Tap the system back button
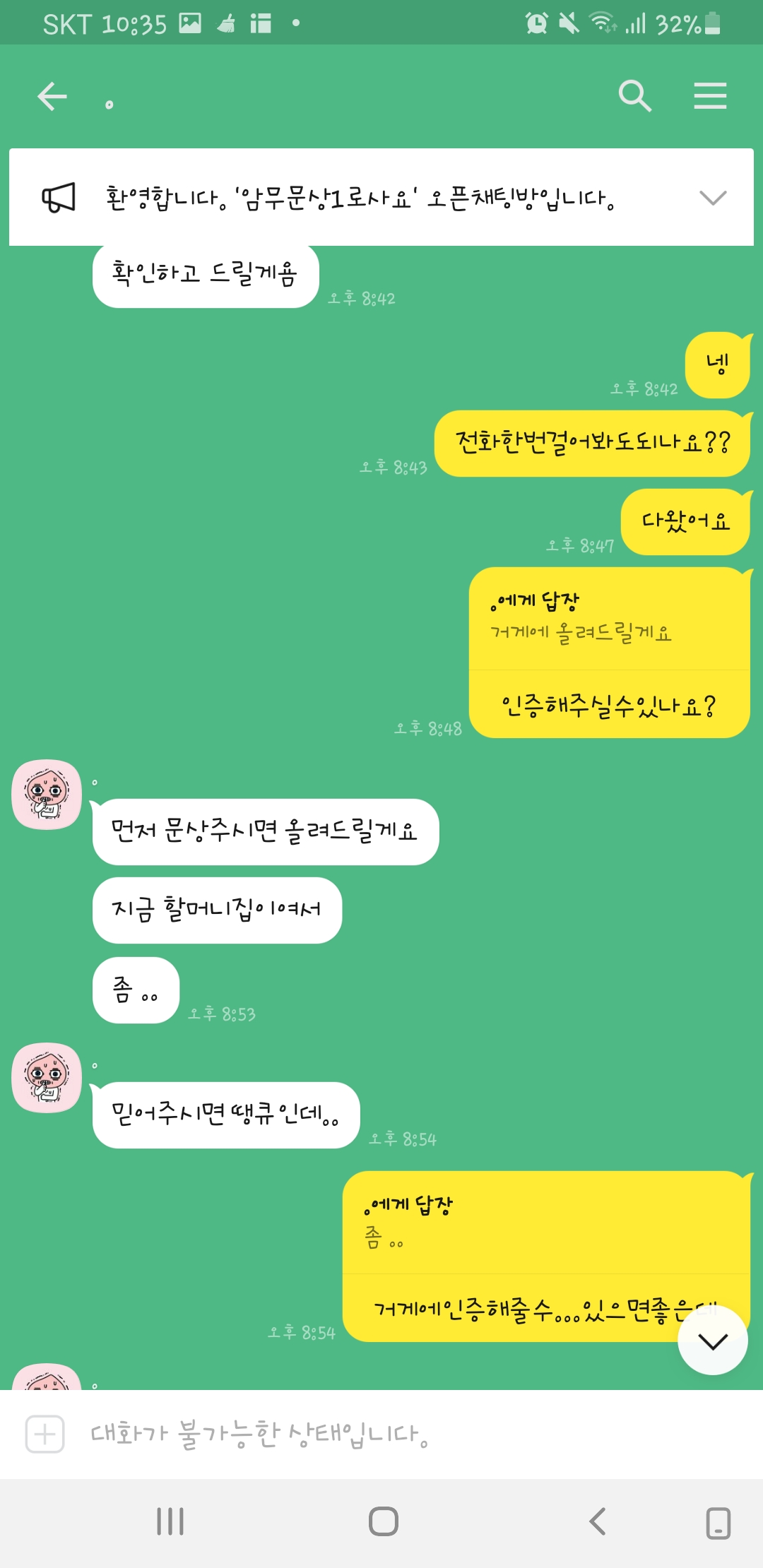Image resolution: width=763 pixels, height=1568 pixels. coord(598,1521)
